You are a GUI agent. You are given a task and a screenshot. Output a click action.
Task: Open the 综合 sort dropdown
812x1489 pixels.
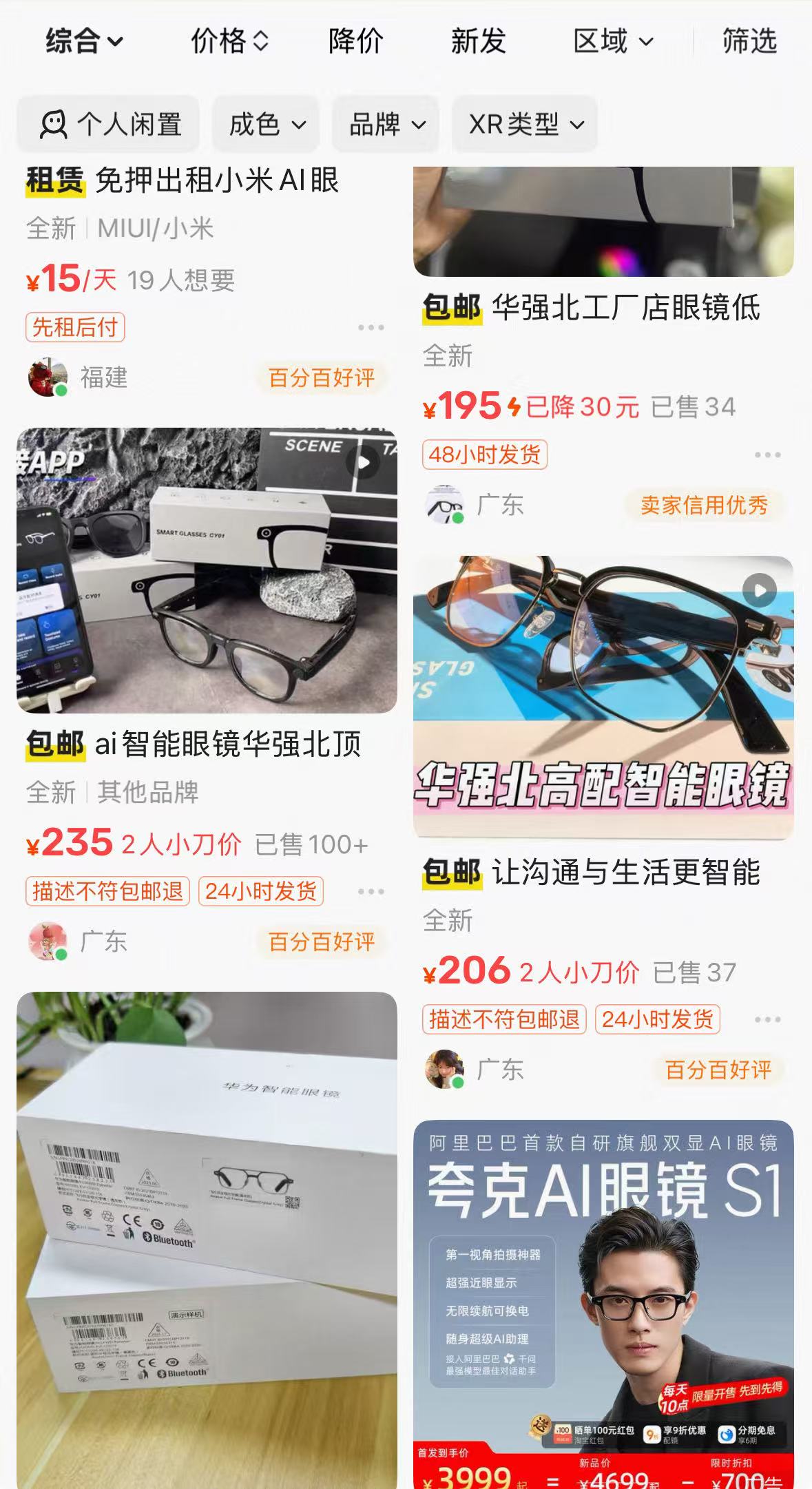coord(84,41)
